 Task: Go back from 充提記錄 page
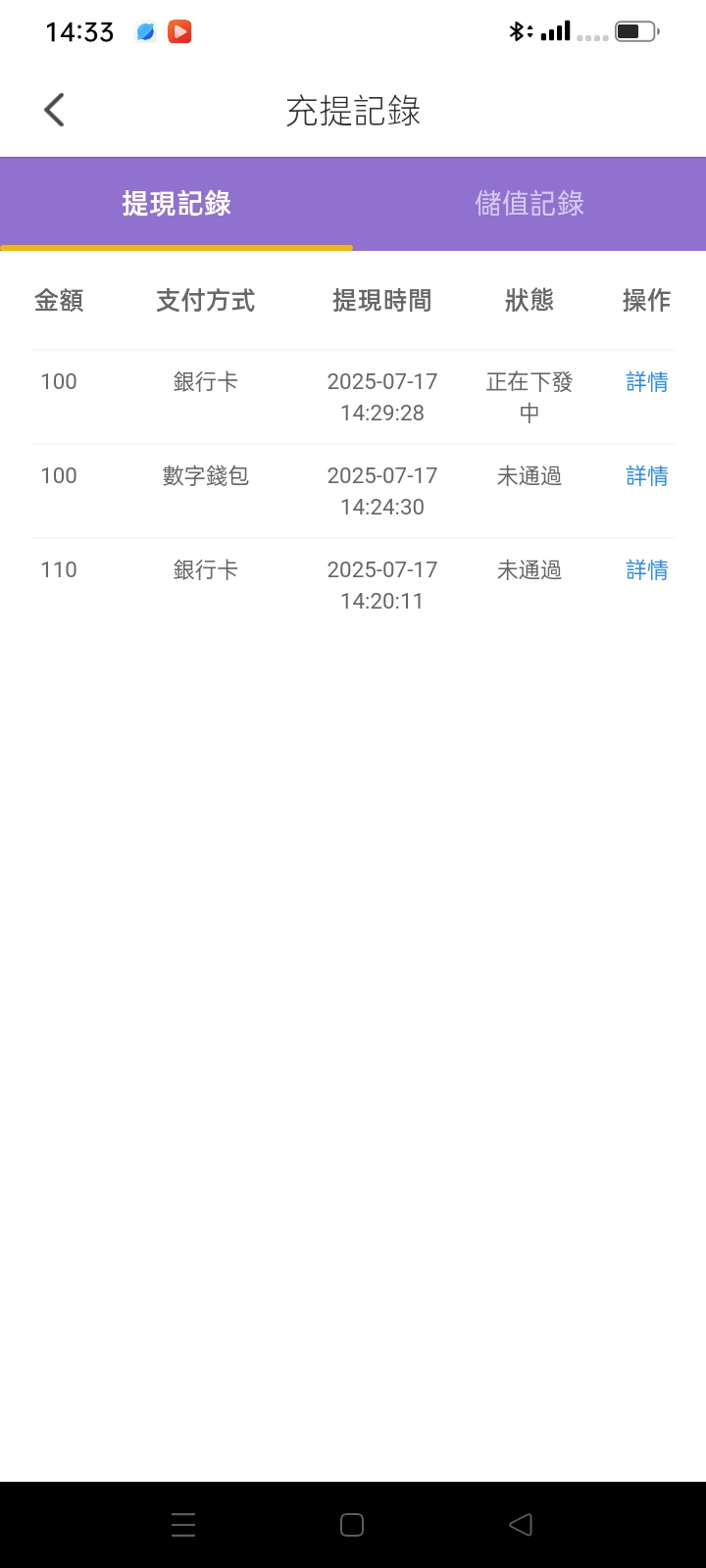tap(55, 110)
